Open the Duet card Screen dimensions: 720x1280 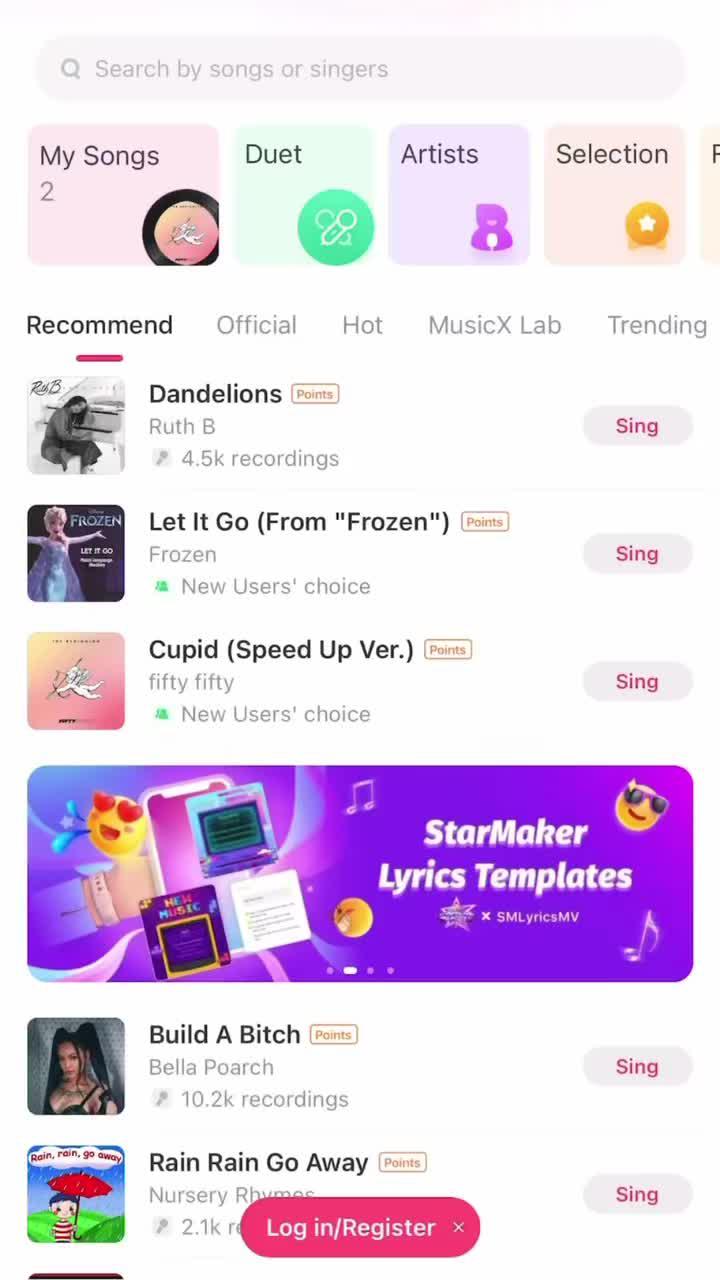[303, 195]
